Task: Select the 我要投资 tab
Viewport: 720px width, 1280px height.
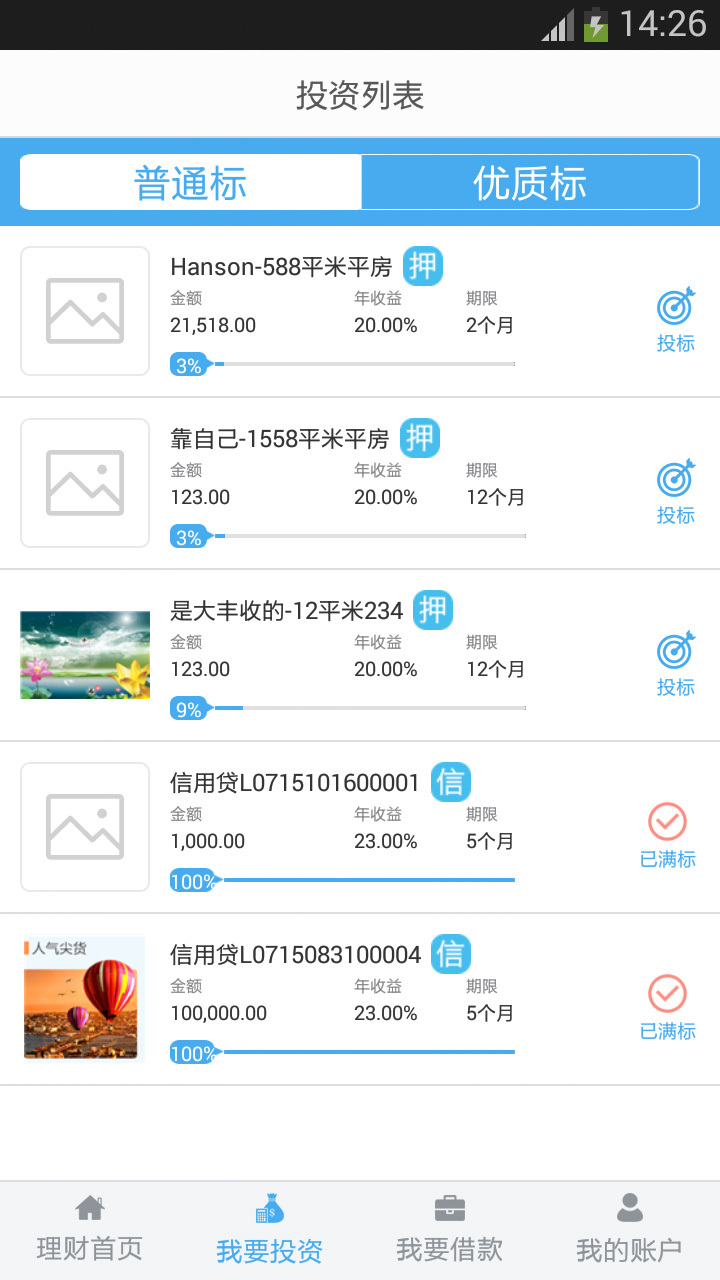Action: click(x=270, y=1230)
